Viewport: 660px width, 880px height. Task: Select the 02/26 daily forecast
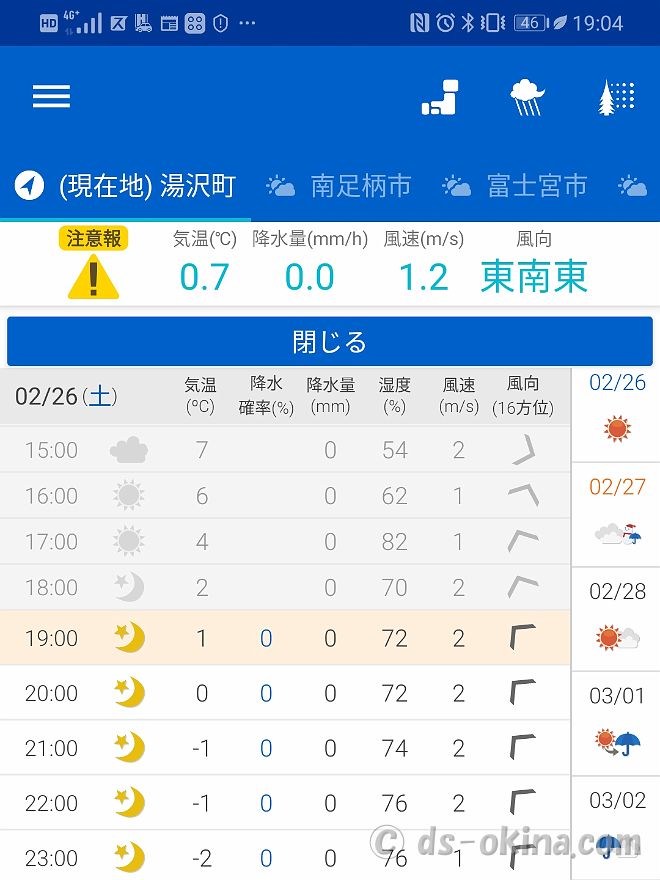617,410
